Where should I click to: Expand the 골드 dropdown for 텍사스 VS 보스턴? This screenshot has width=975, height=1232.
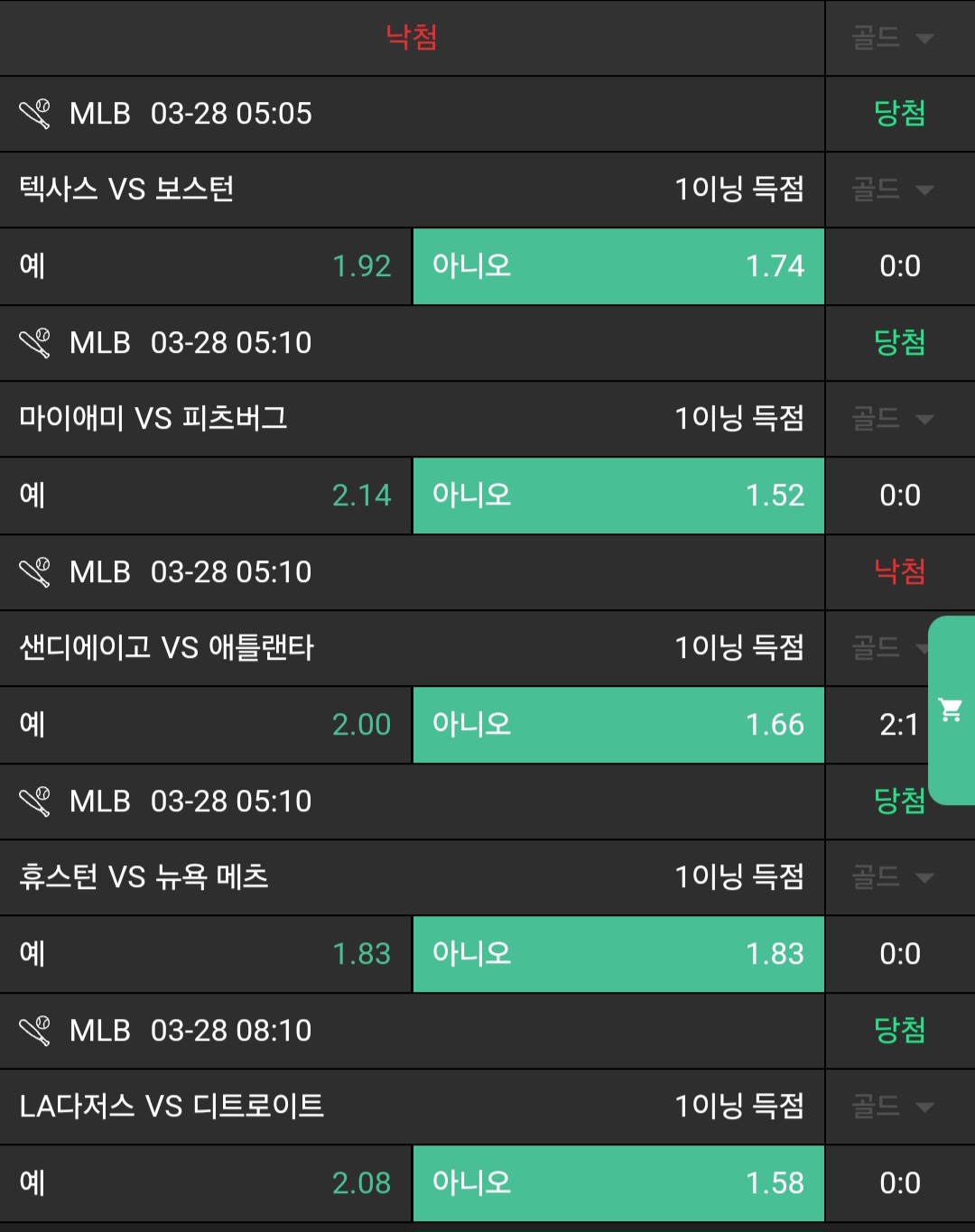click(x=892, y=190)
